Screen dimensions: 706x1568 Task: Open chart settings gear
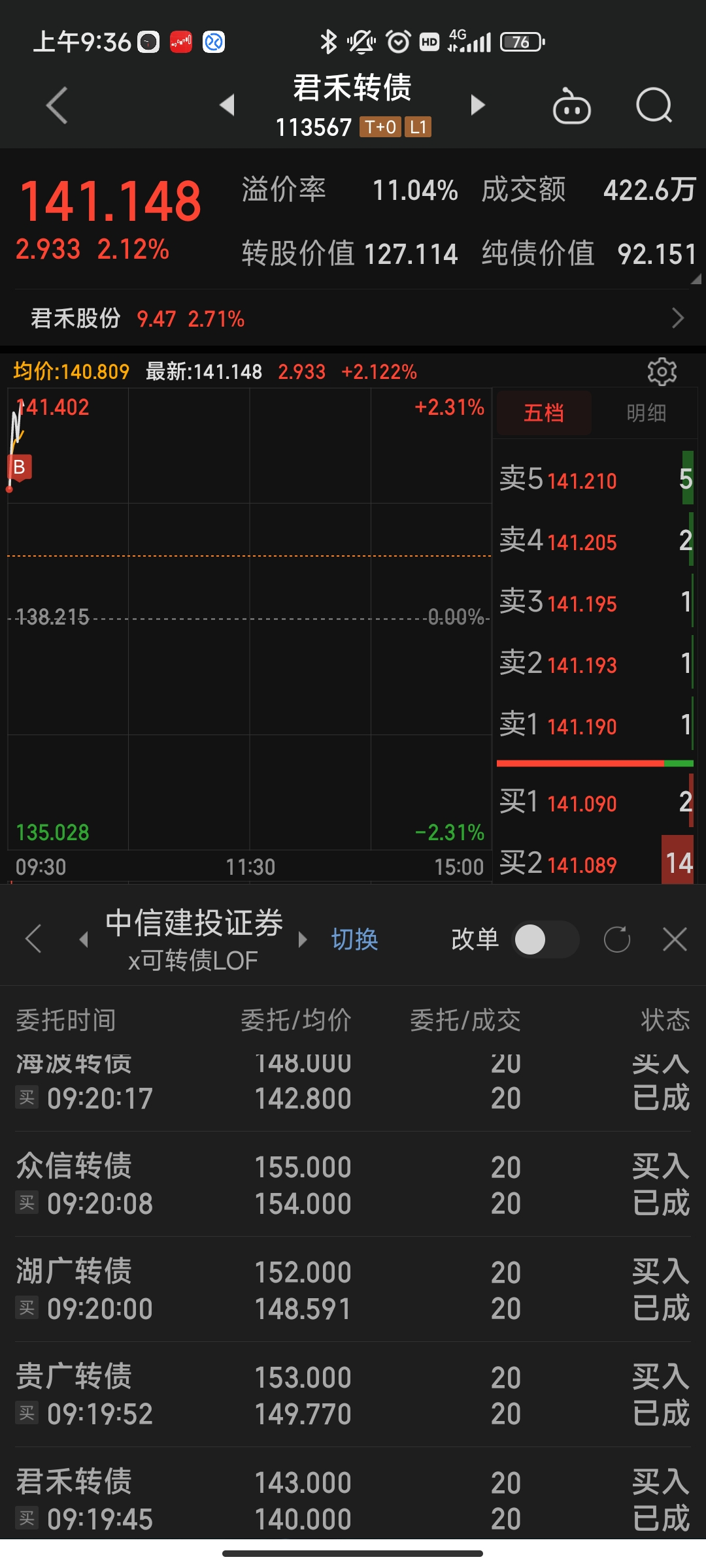click(x=662, y=372)
